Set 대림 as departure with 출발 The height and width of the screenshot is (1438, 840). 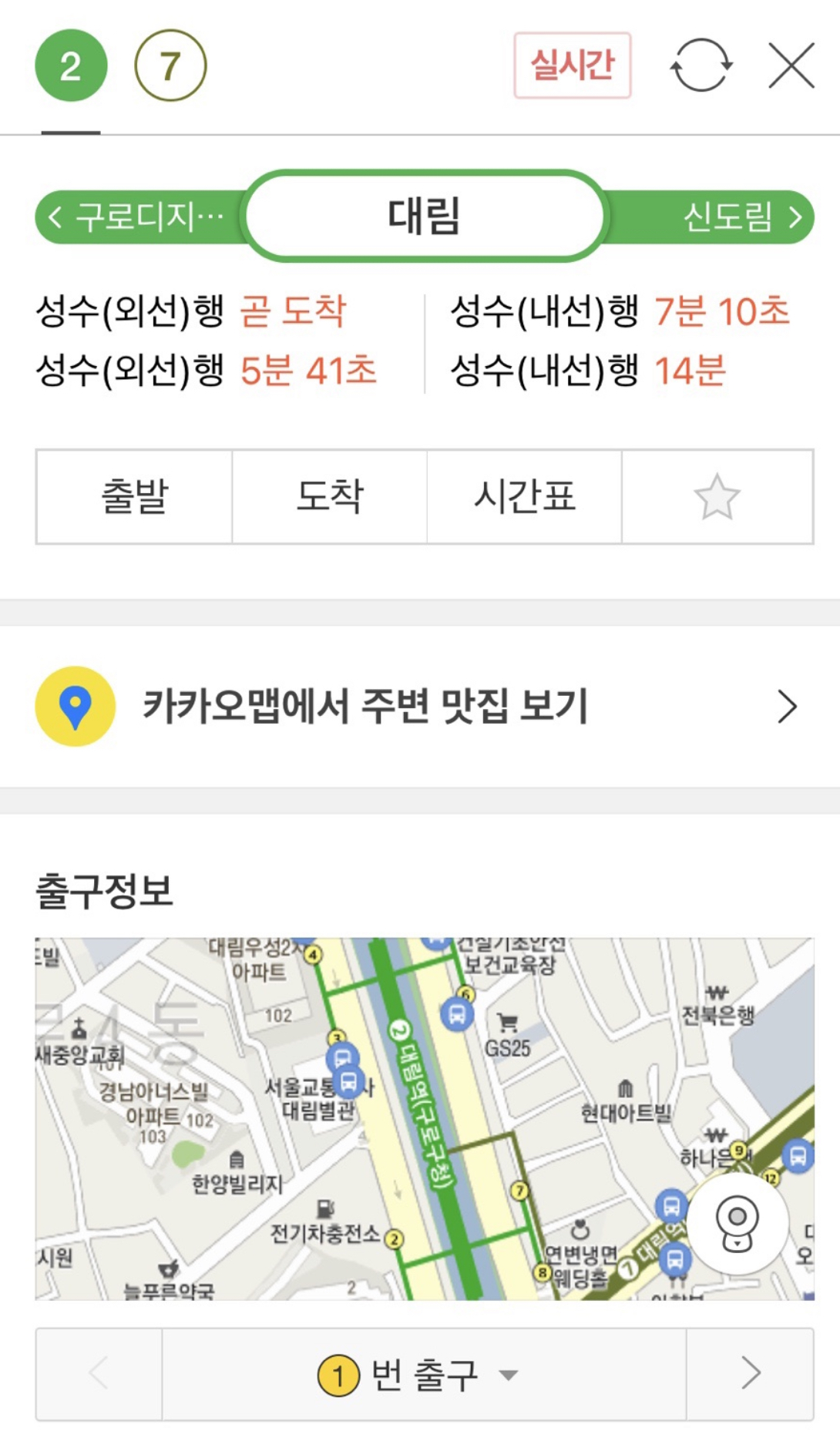(x=134, y=496)
